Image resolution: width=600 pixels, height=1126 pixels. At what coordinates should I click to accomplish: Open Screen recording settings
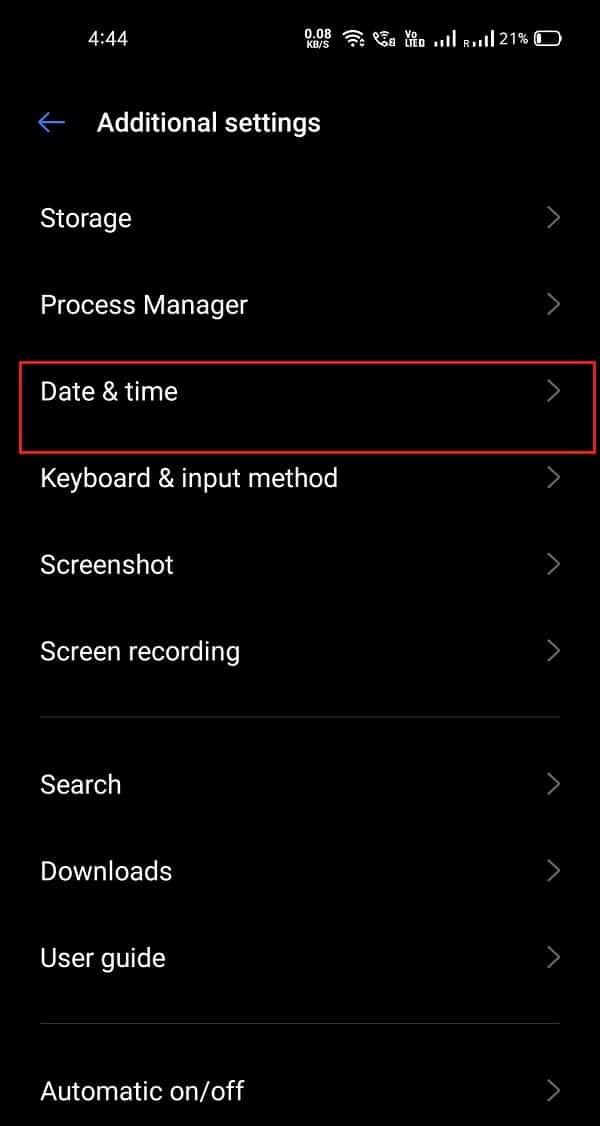[300, 652]
